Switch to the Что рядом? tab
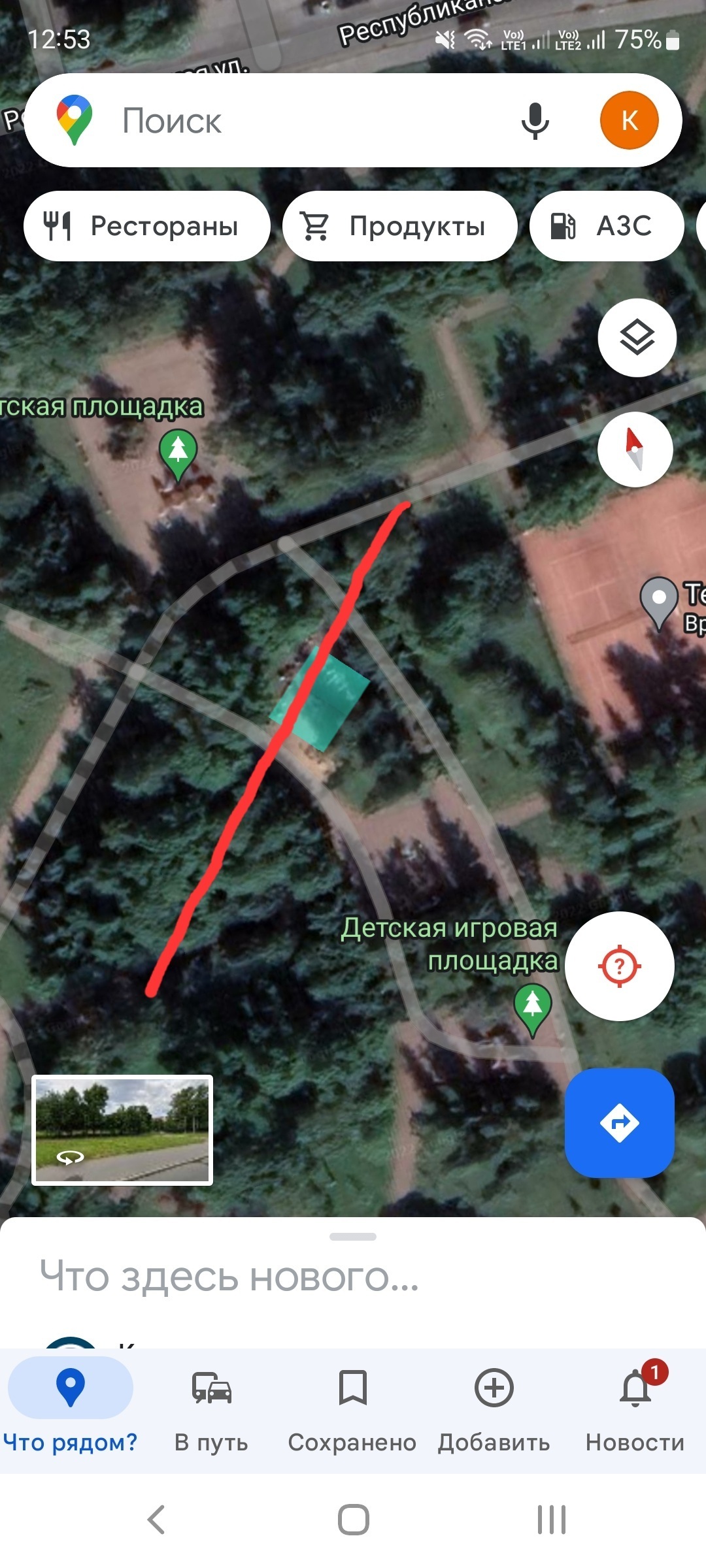This screenshot has height=1568, width=706. [x=71, y=1405]
